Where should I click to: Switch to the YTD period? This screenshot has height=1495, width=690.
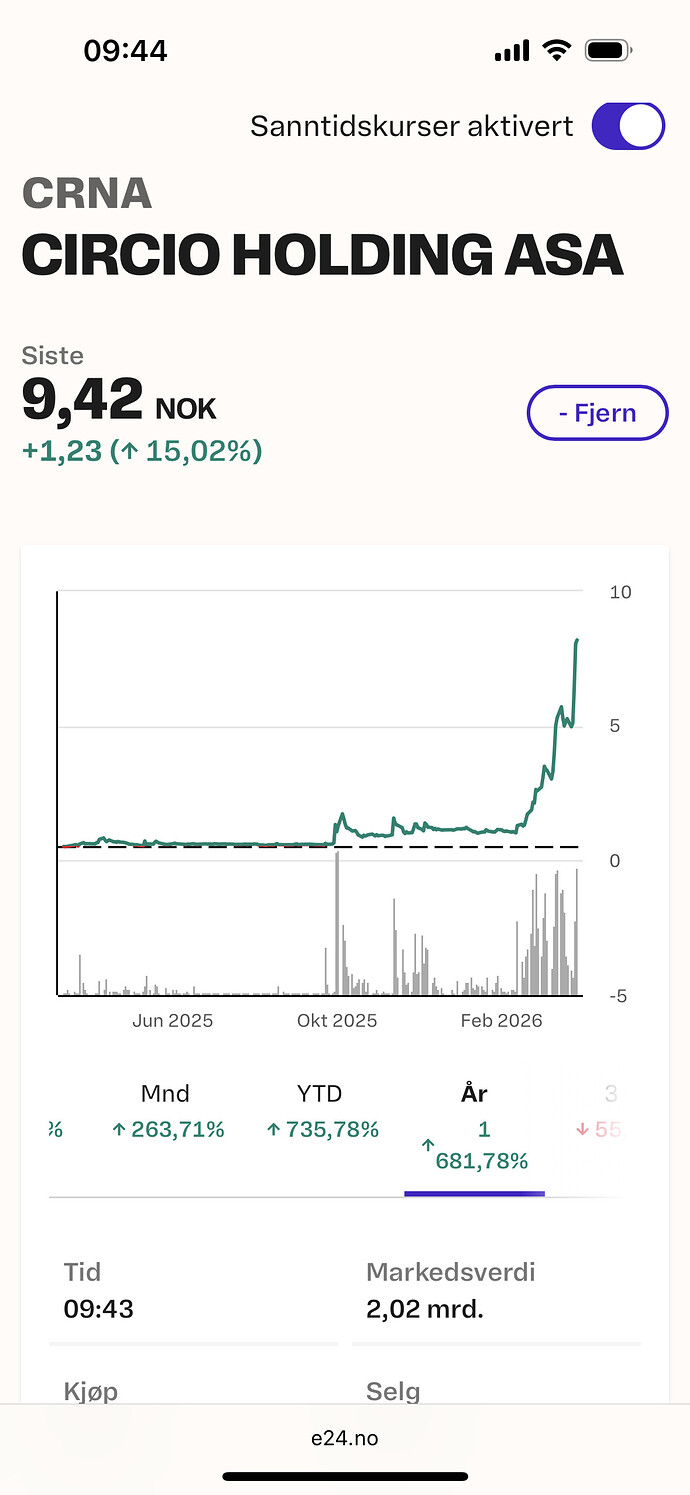click(321, 1112)
